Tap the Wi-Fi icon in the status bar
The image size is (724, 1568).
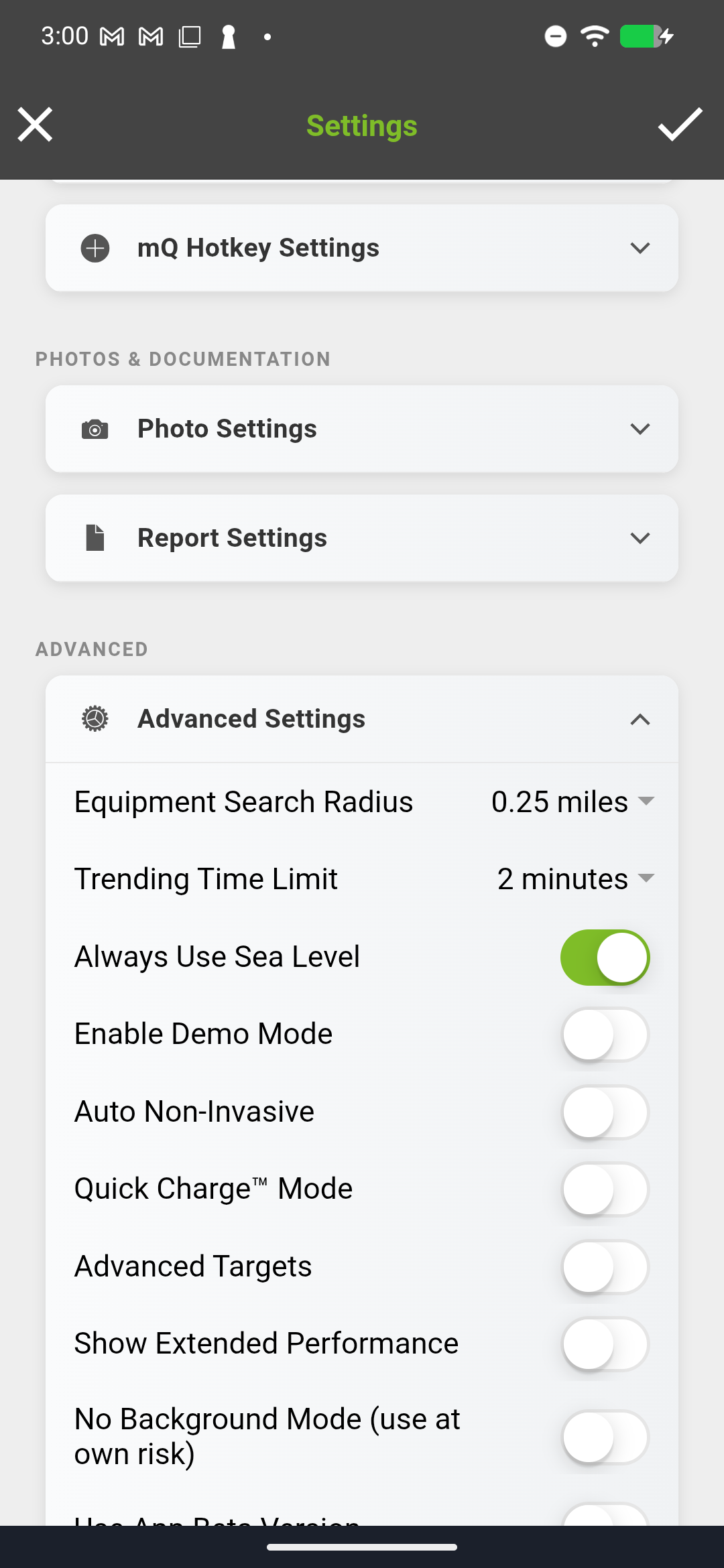[x=593, y=36]
